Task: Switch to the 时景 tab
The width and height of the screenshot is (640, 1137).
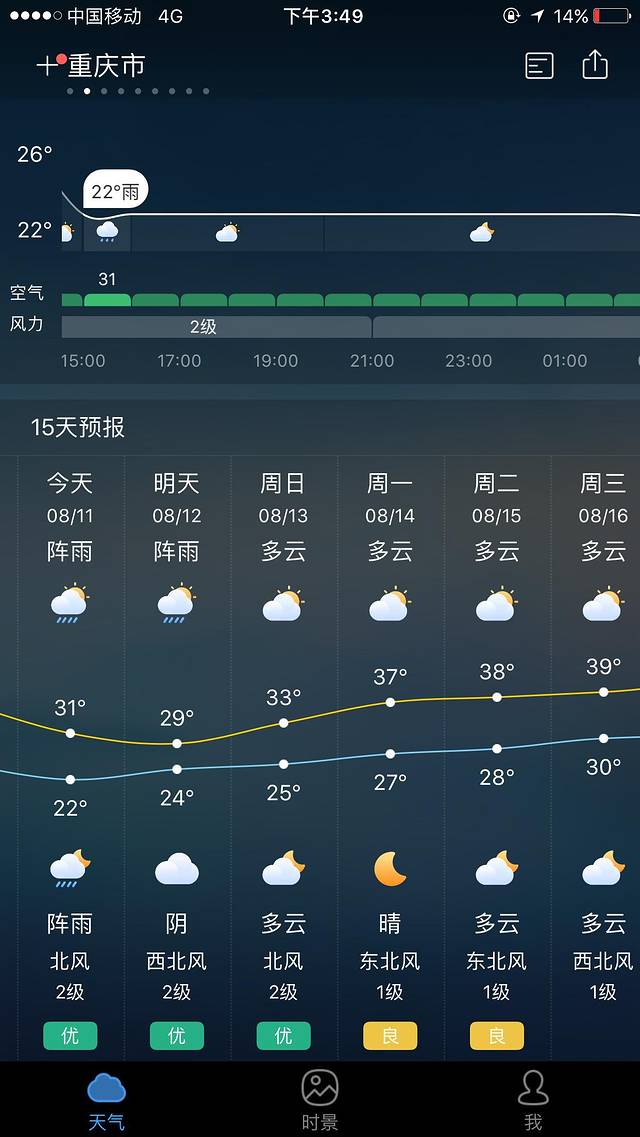Action: pyautogui.click(x=320, y=1098)
